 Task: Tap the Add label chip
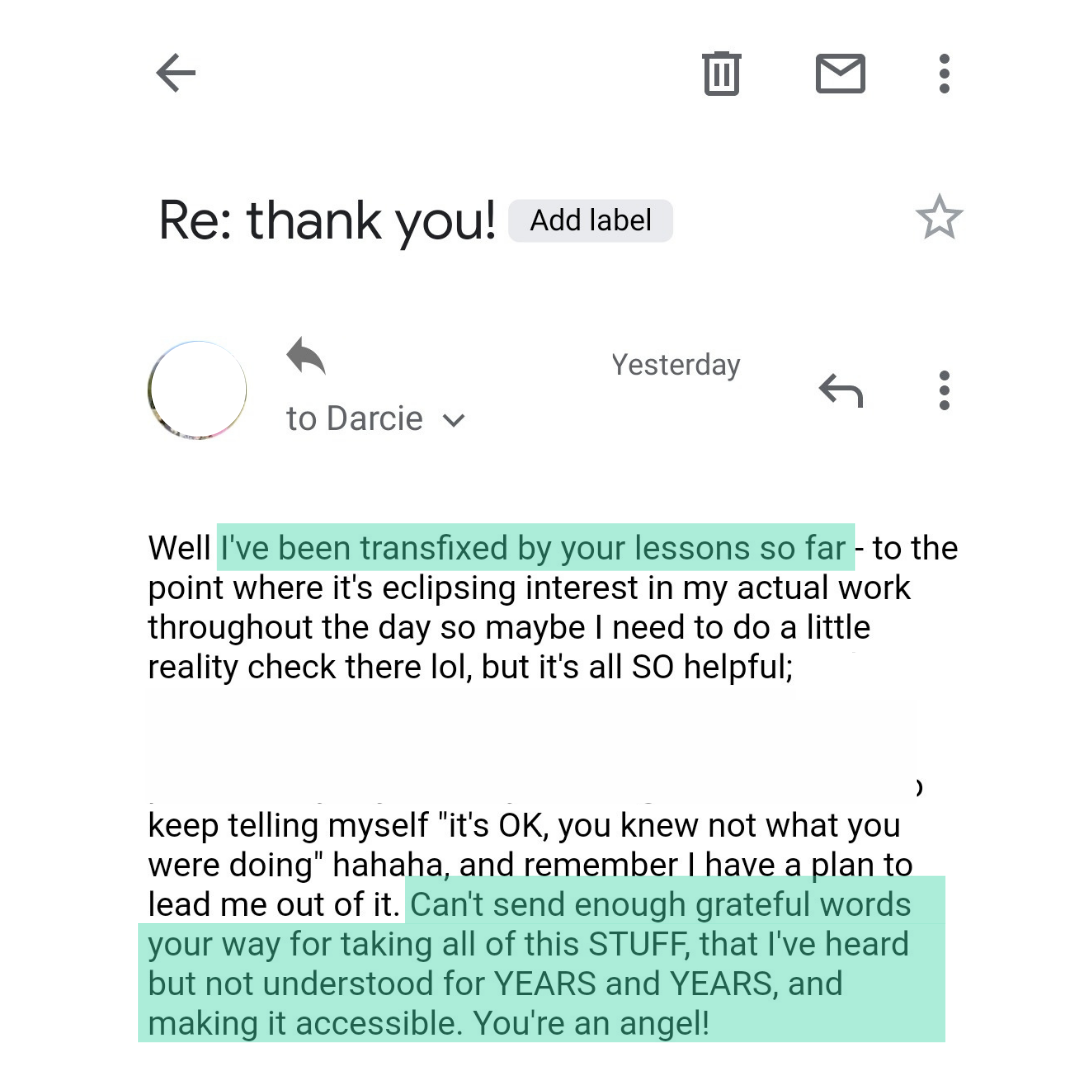click(x=590, y=221)
